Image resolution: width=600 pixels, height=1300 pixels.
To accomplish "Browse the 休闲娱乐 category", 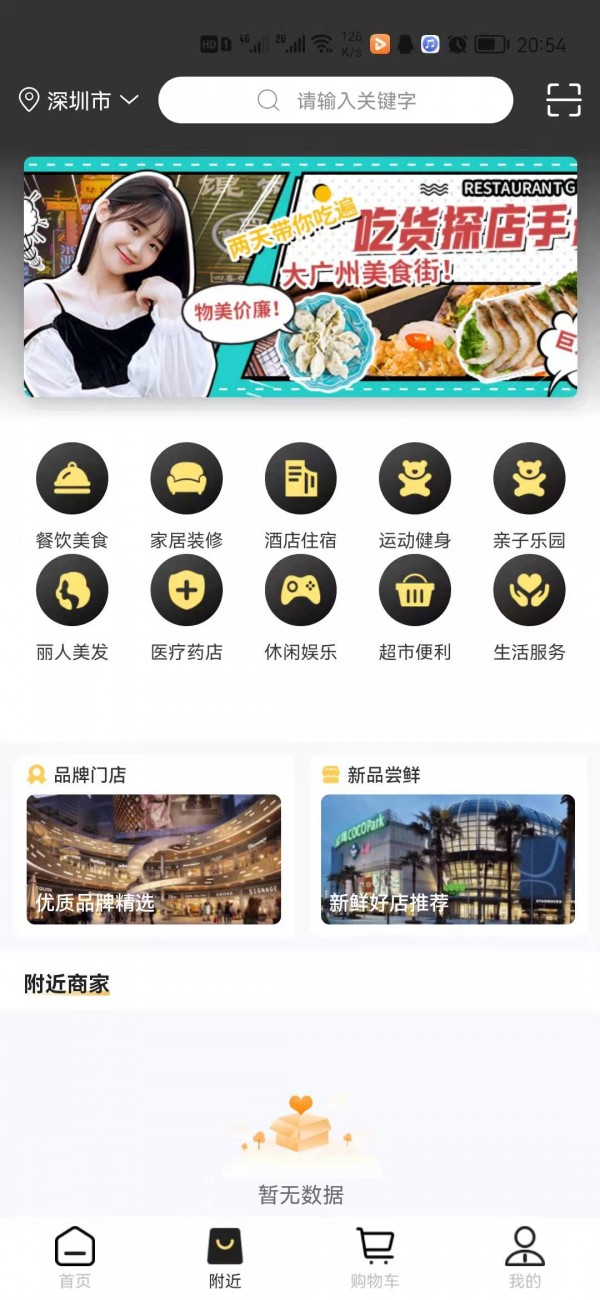I will pos(300,591).
